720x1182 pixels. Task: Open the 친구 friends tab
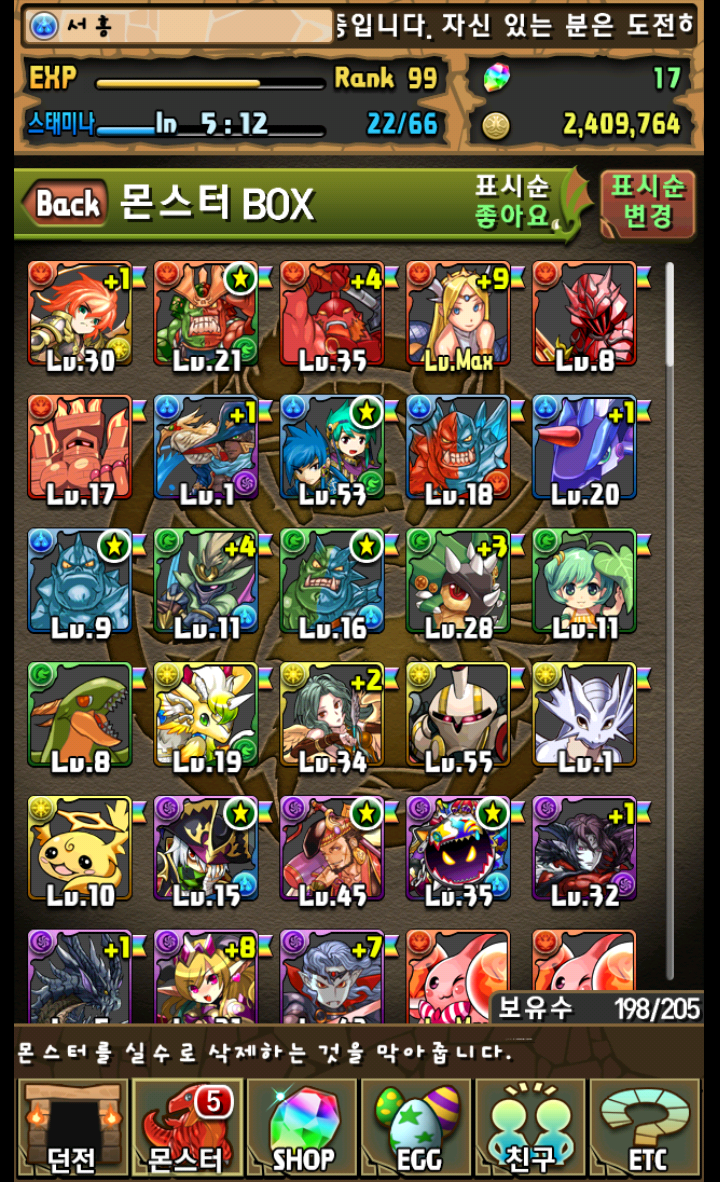click(530, 1128)
